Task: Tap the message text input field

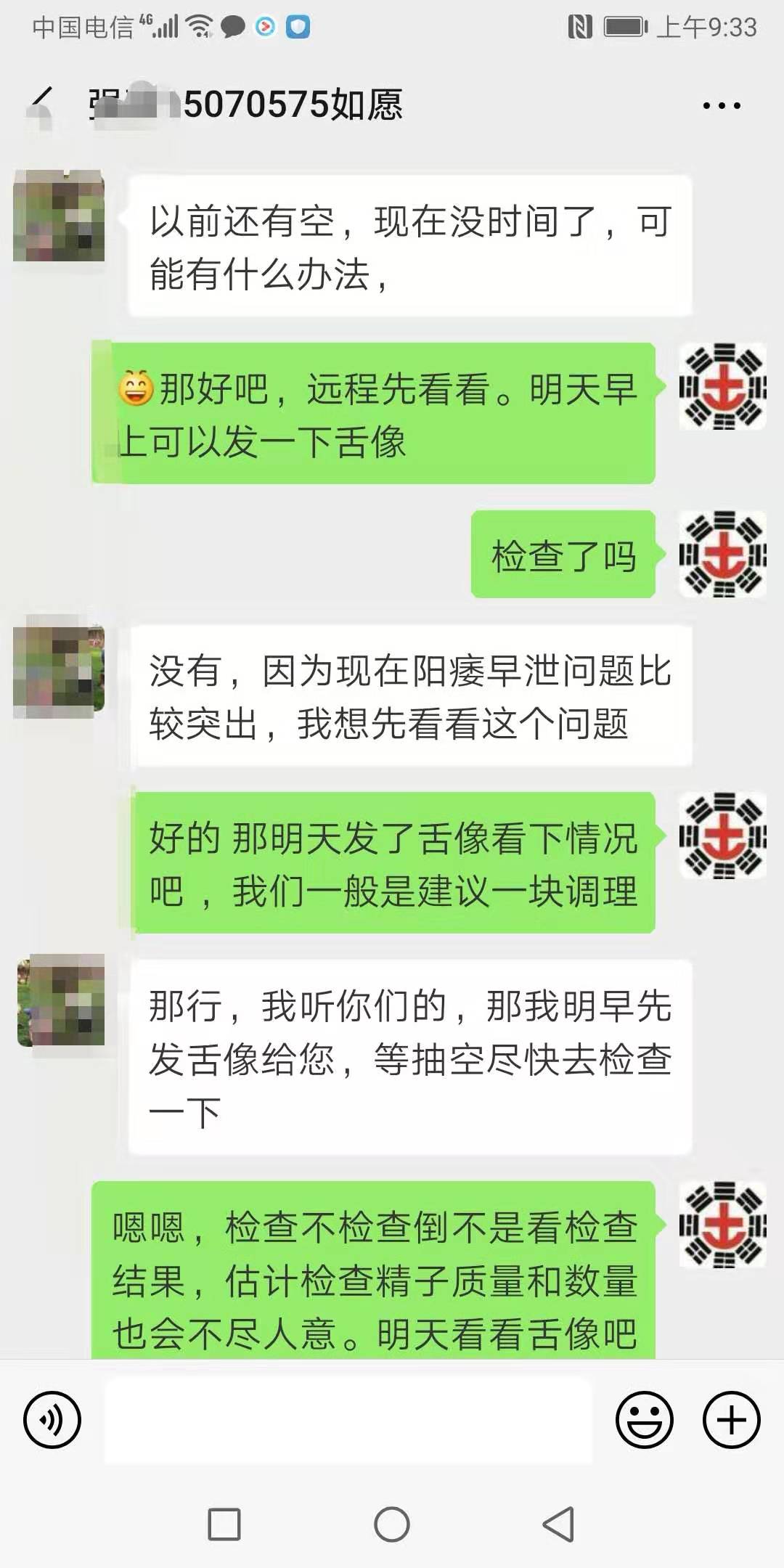Action: point(348,1421)
